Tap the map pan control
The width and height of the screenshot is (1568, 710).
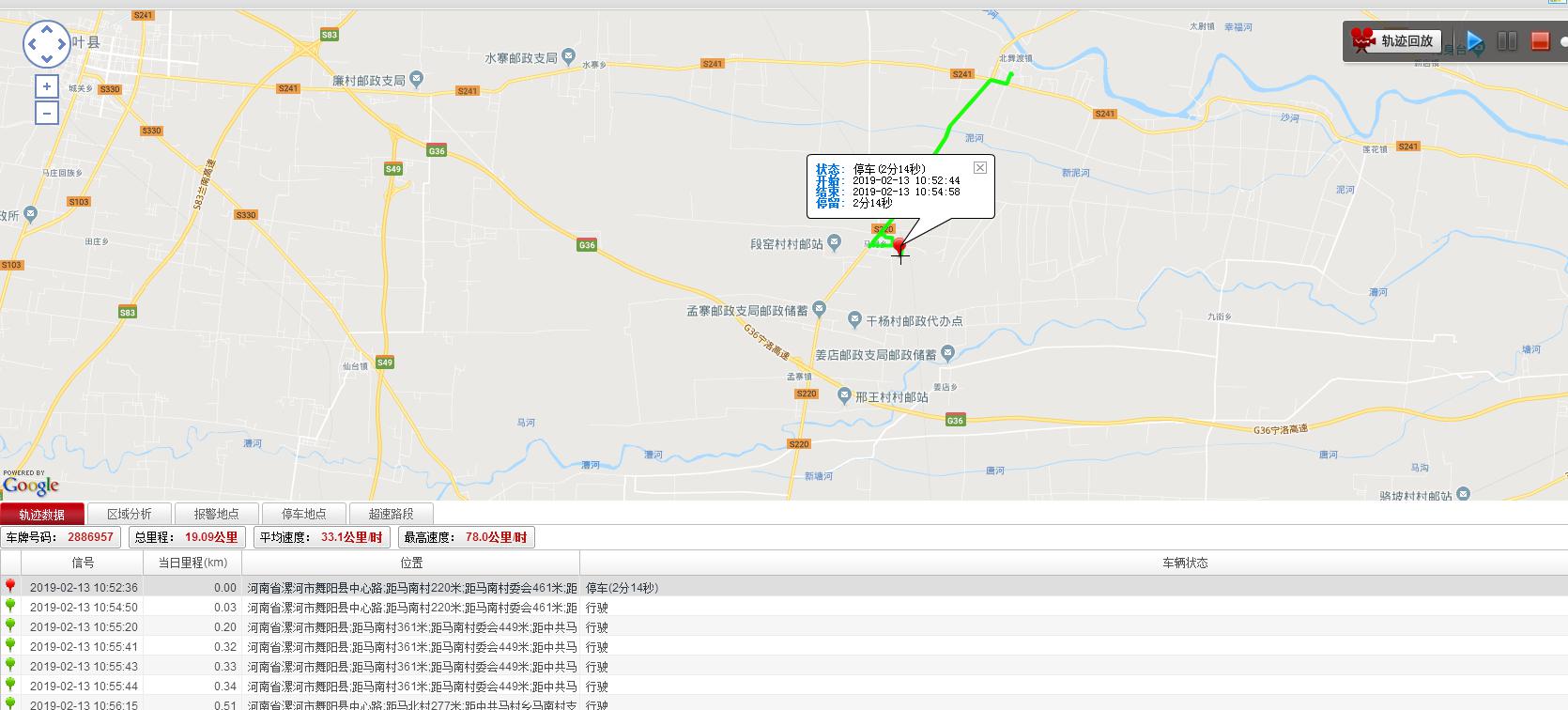coord(46,43)
